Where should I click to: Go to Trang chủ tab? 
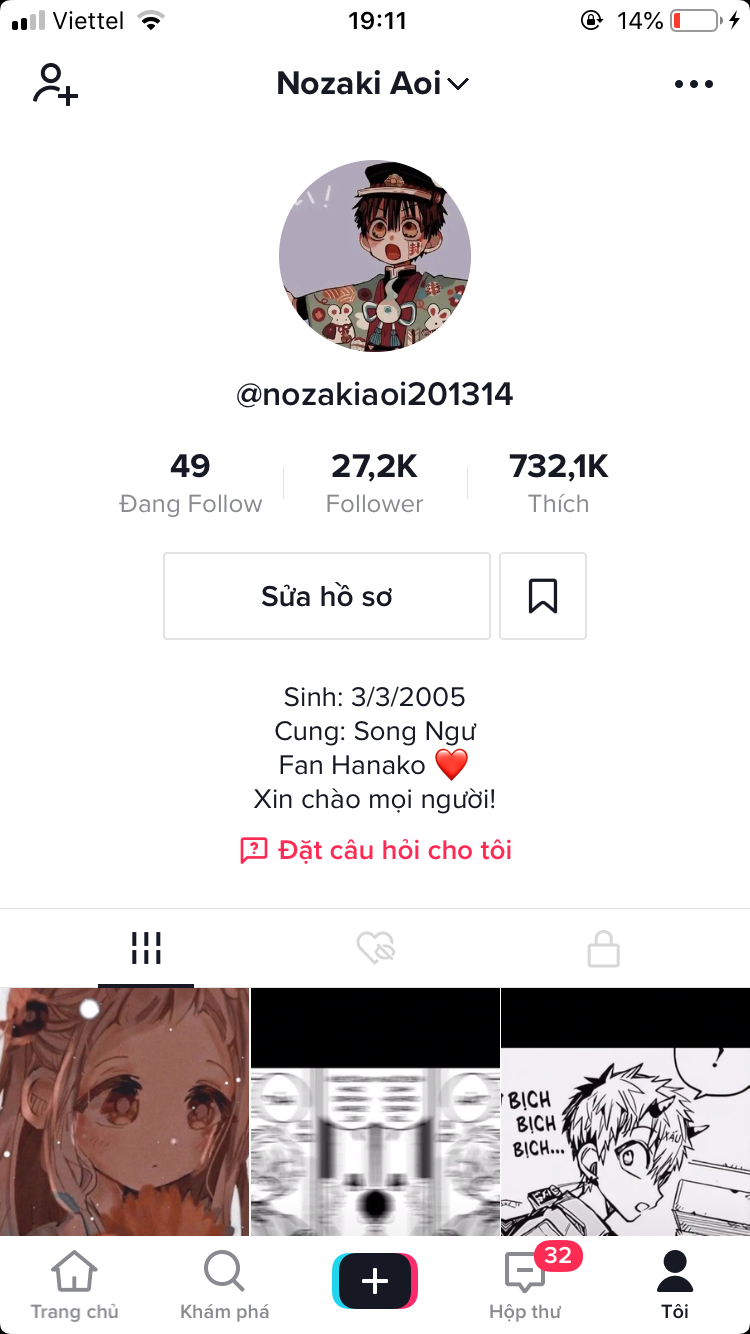pyautogui.click(x=75, y=1285)
